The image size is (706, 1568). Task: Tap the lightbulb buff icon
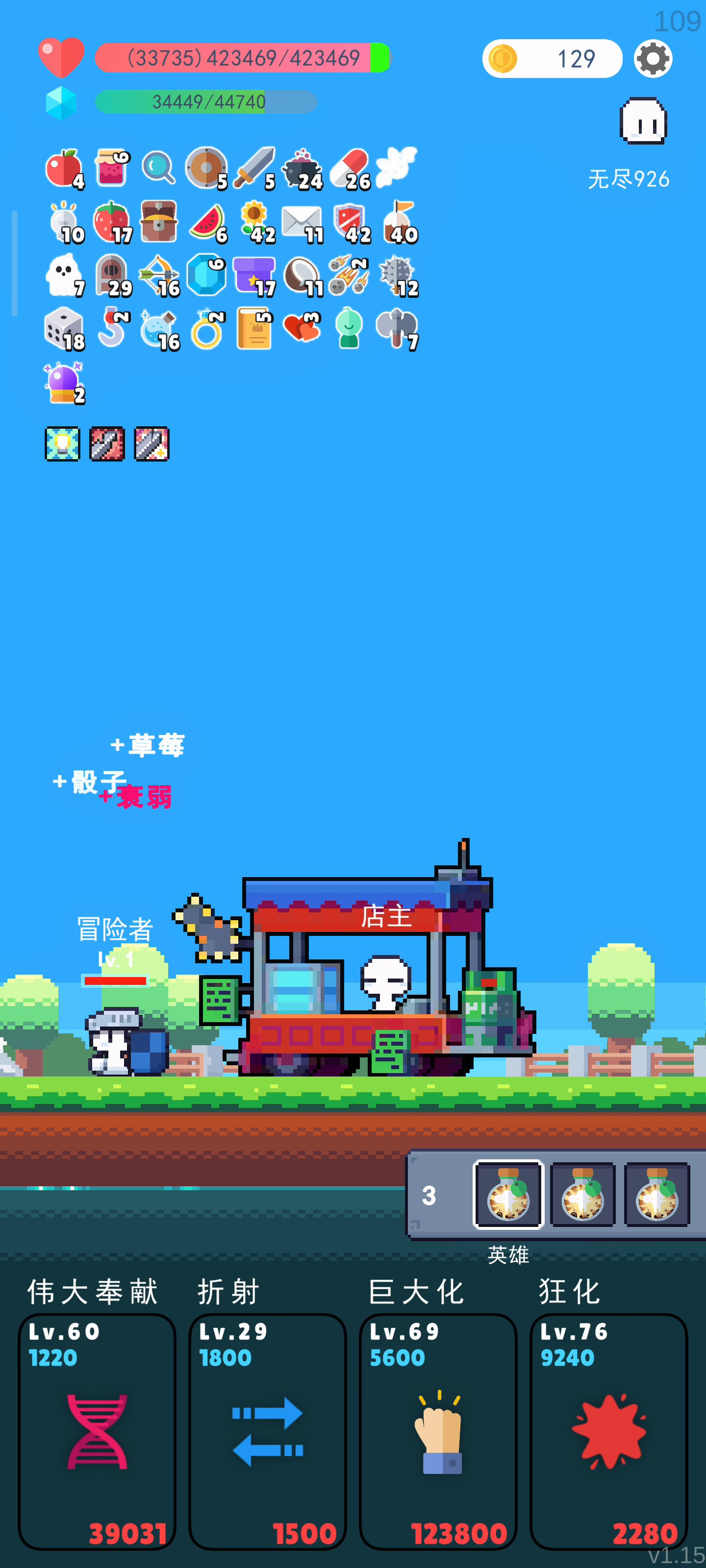pyautogui.click(x=62, y=444)
